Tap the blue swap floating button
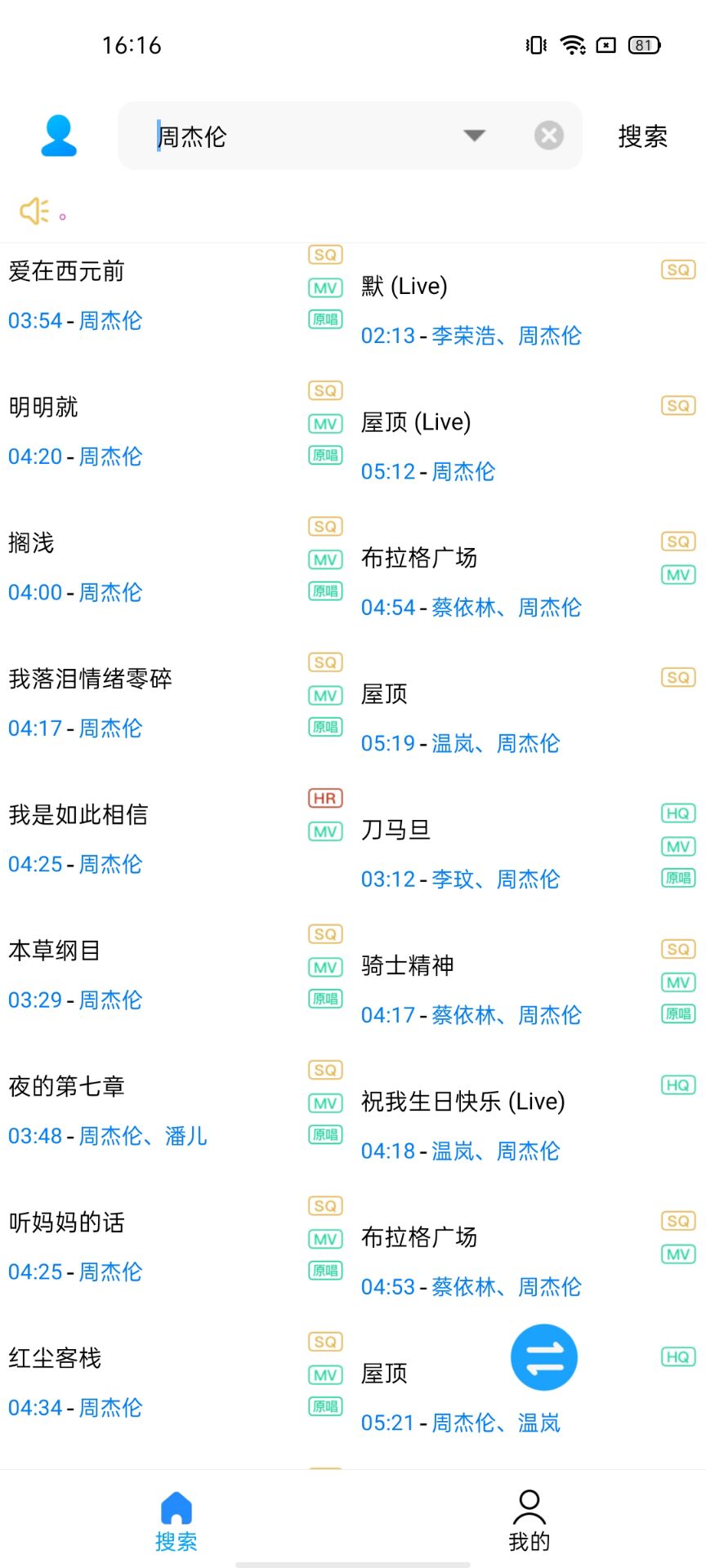The image size is (706, 1568). (544, 1357)
